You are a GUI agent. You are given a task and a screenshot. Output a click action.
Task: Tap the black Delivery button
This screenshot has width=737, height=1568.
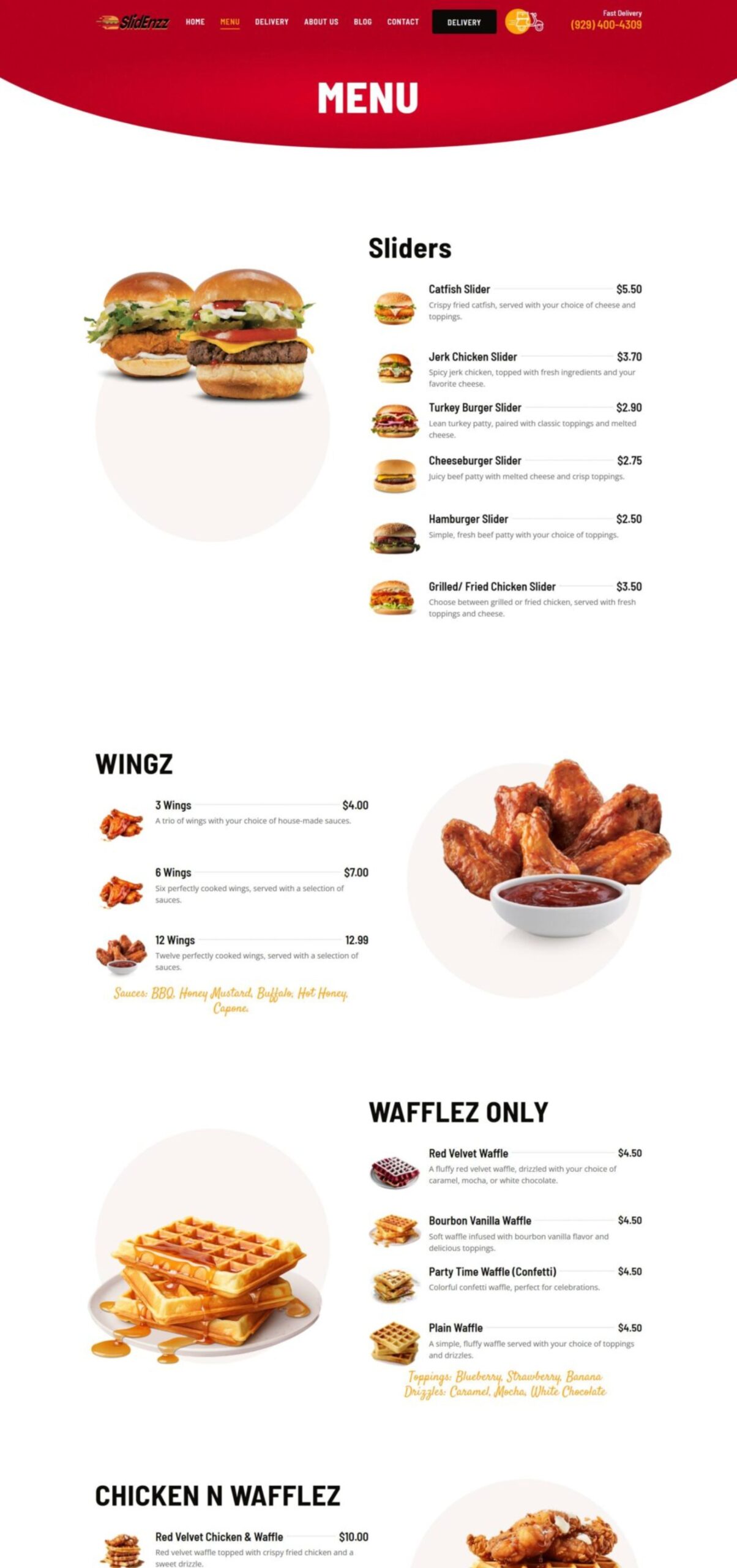click(x=464, y=22)
